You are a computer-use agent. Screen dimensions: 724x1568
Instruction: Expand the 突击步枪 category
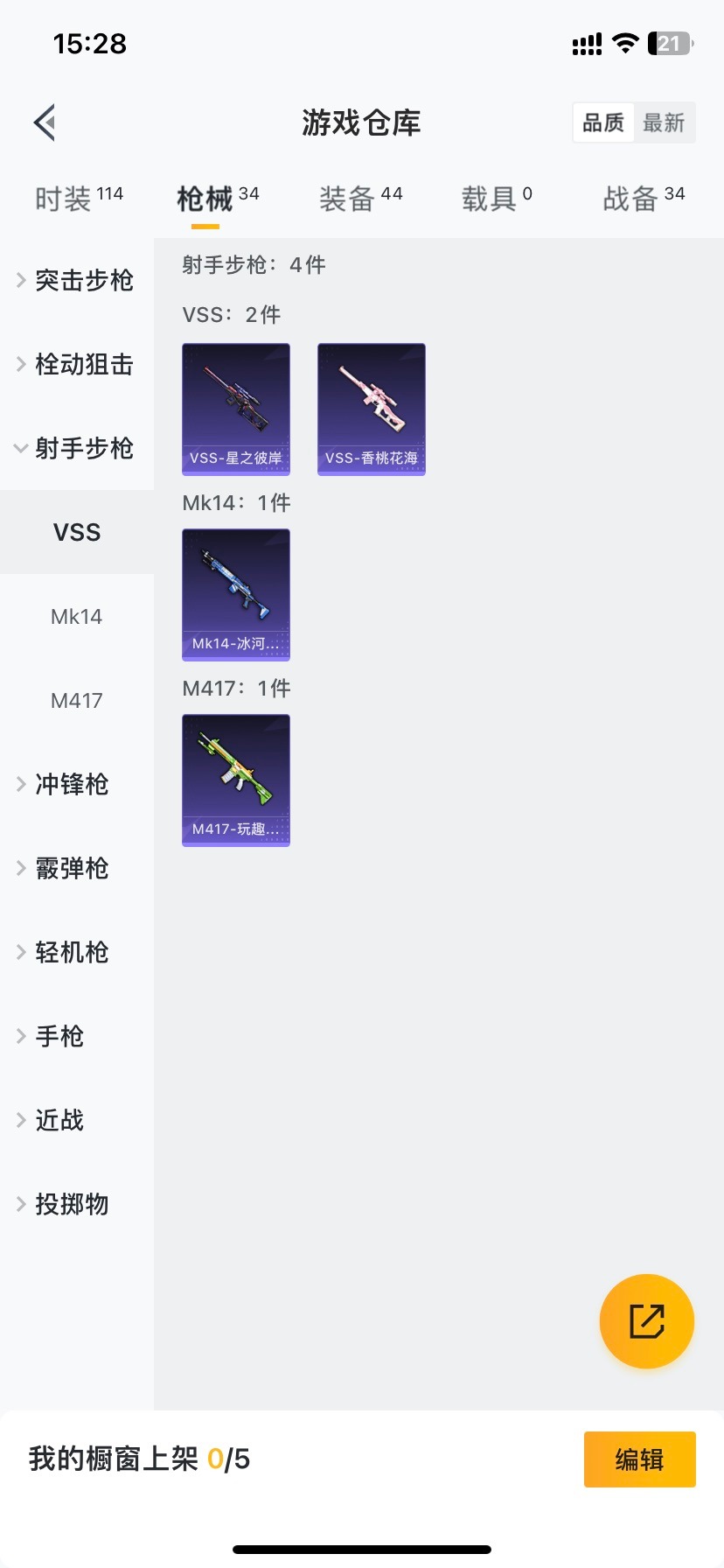[x=76, y=280]
